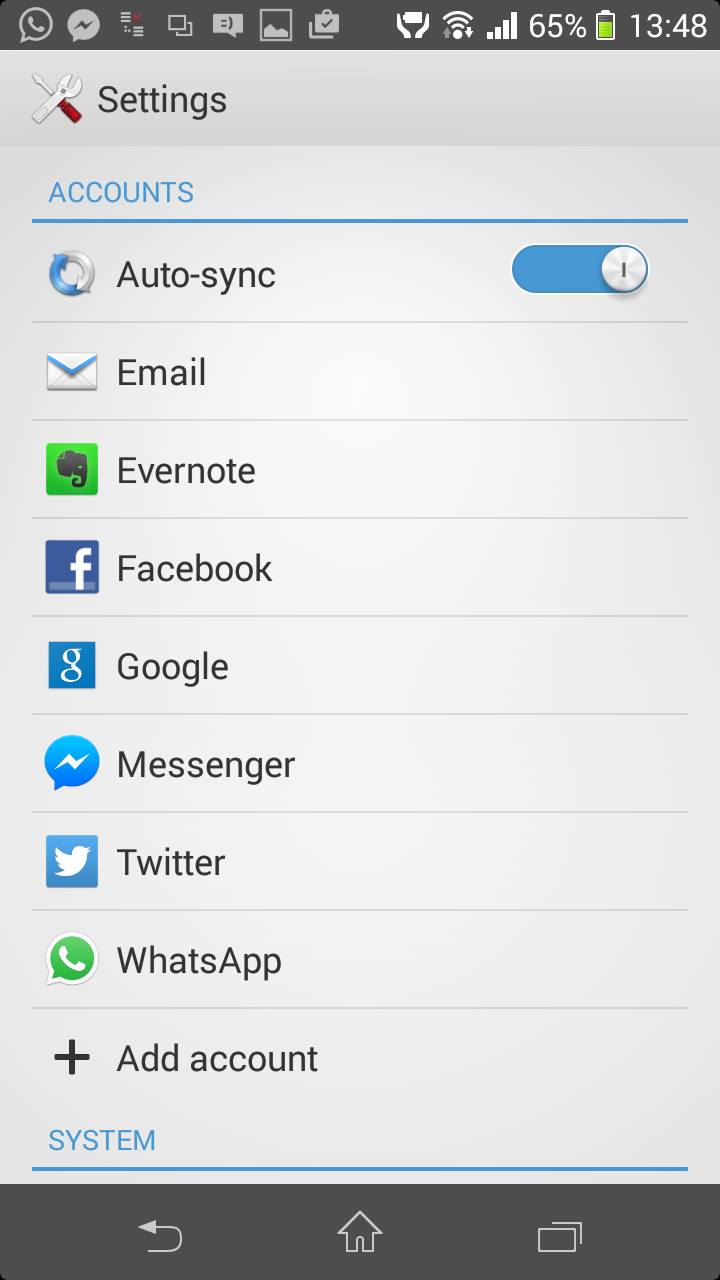
Task: Tap Add account
Action: click(360, 1058)
